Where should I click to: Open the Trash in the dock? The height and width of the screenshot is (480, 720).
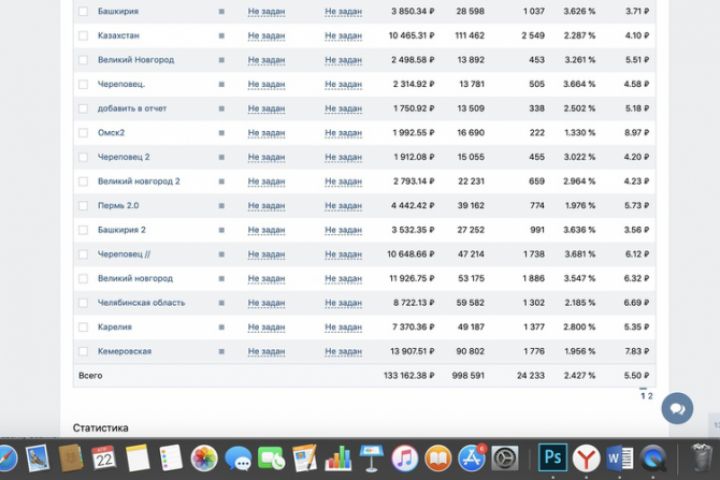click(x=702, y=459)
